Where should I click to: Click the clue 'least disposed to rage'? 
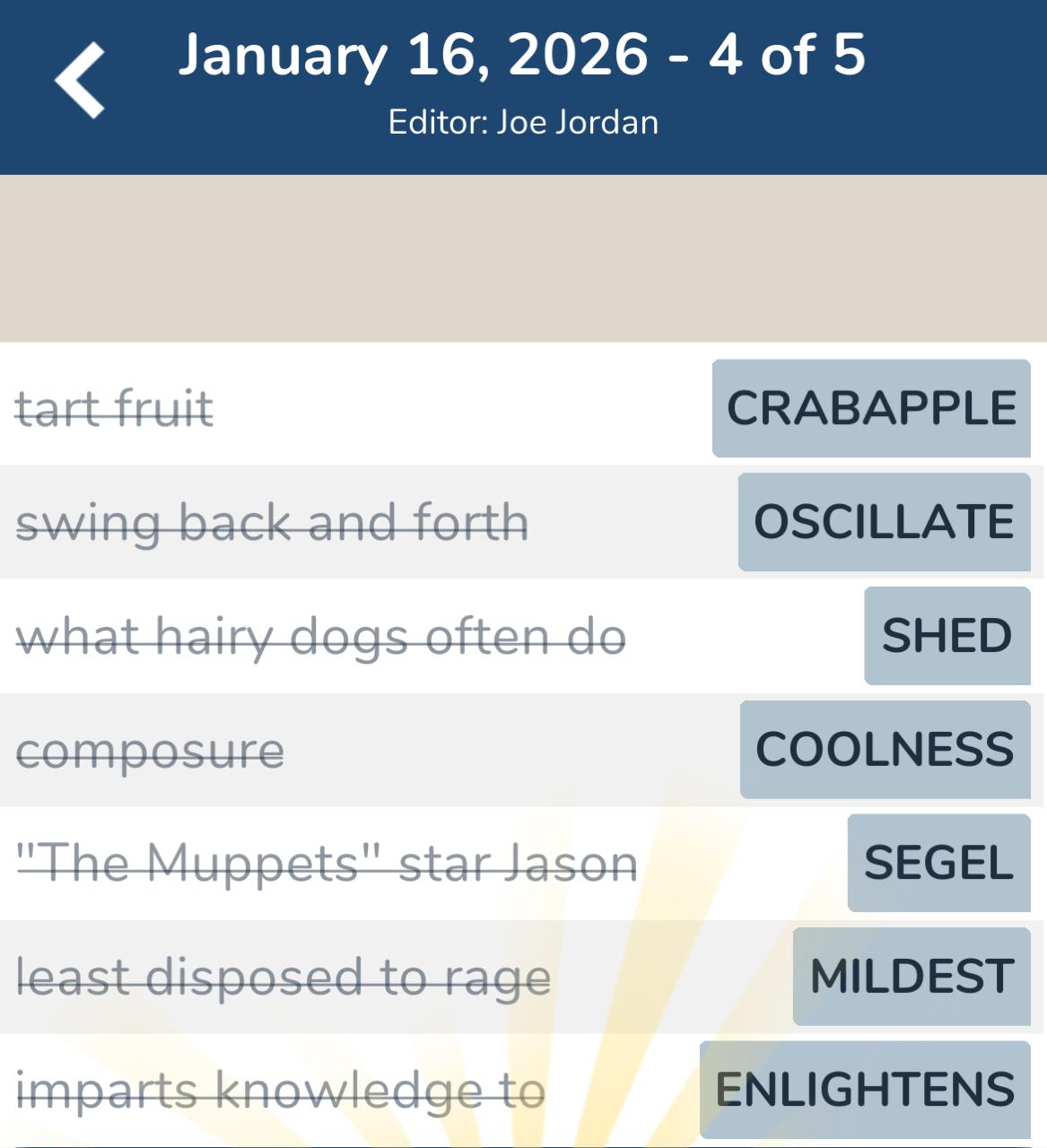point(283,978)
